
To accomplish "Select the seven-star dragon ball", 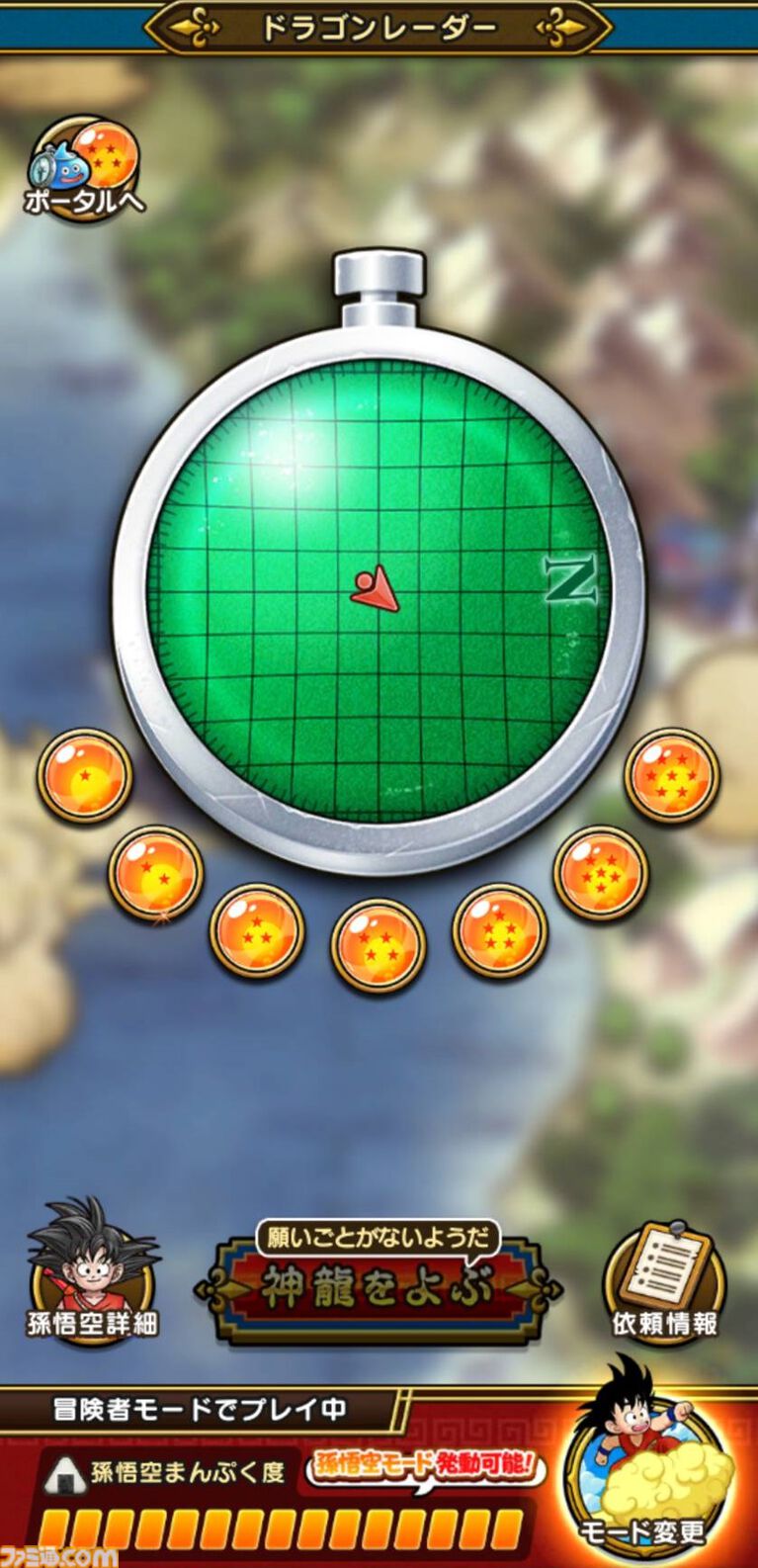I will tap(671, 775).
